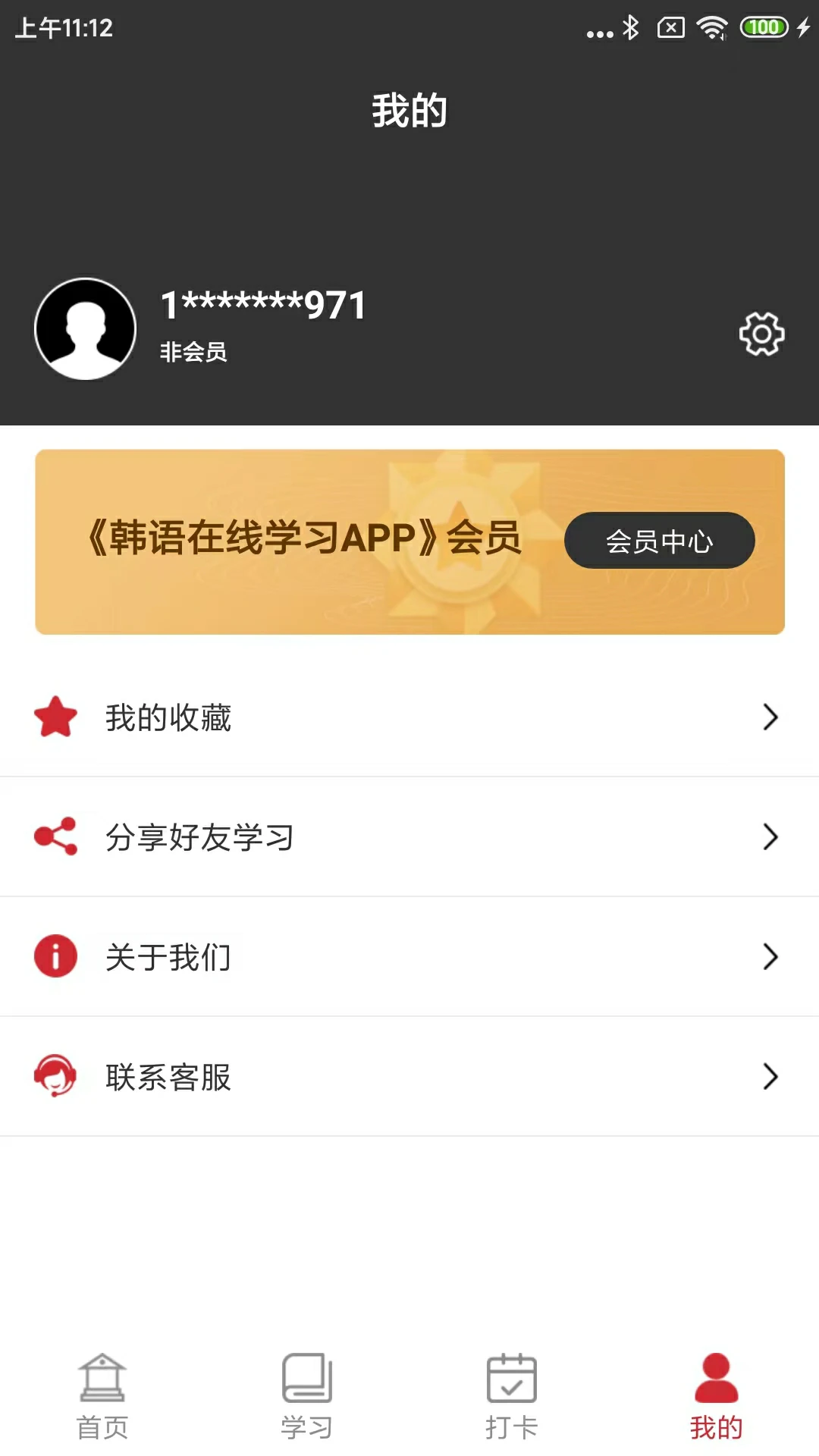The image size is (819, 1456).
Task: Tap the profile avatar picture
Action: coord(86,328)
